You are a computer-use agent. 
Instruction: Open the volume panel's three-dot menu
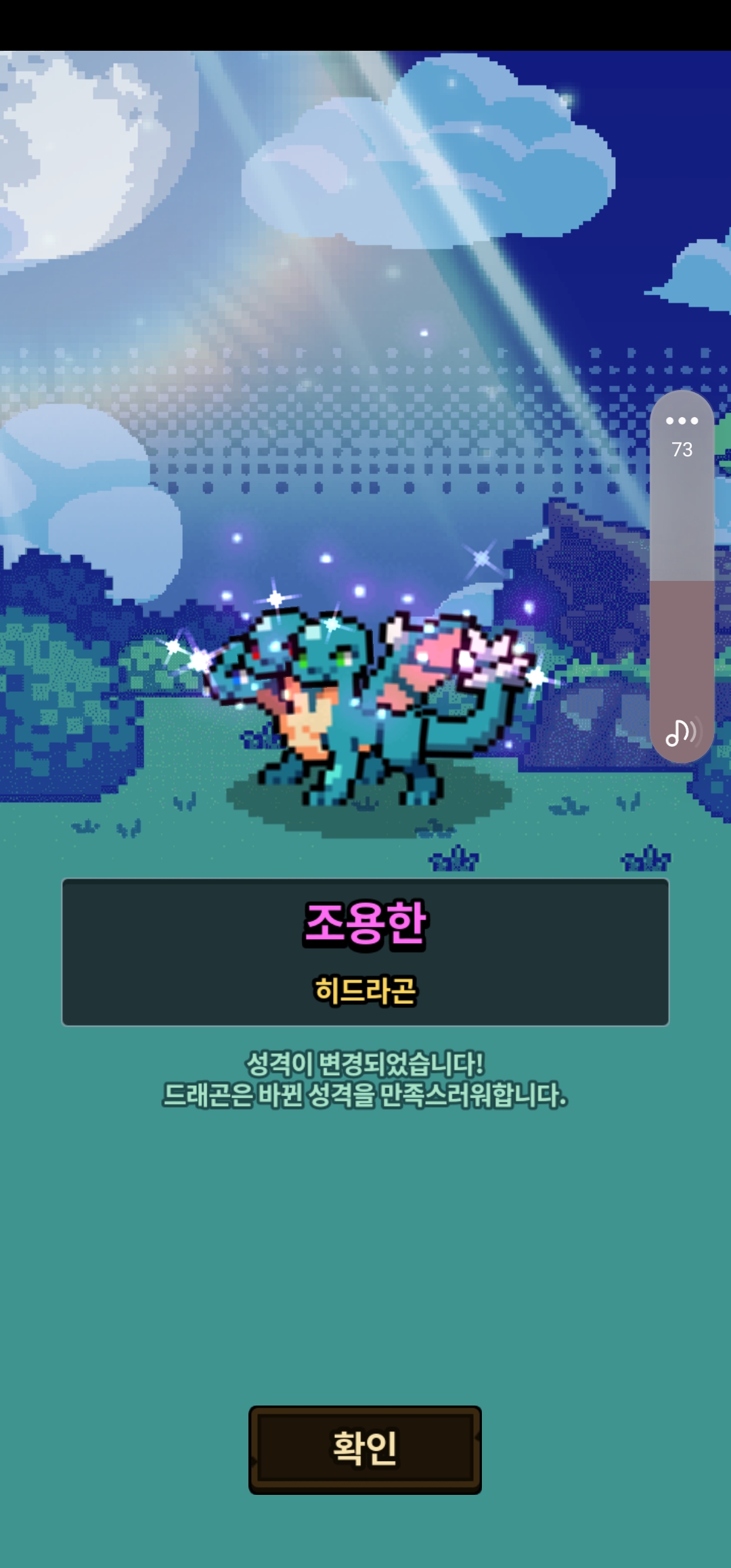(682, 420)
